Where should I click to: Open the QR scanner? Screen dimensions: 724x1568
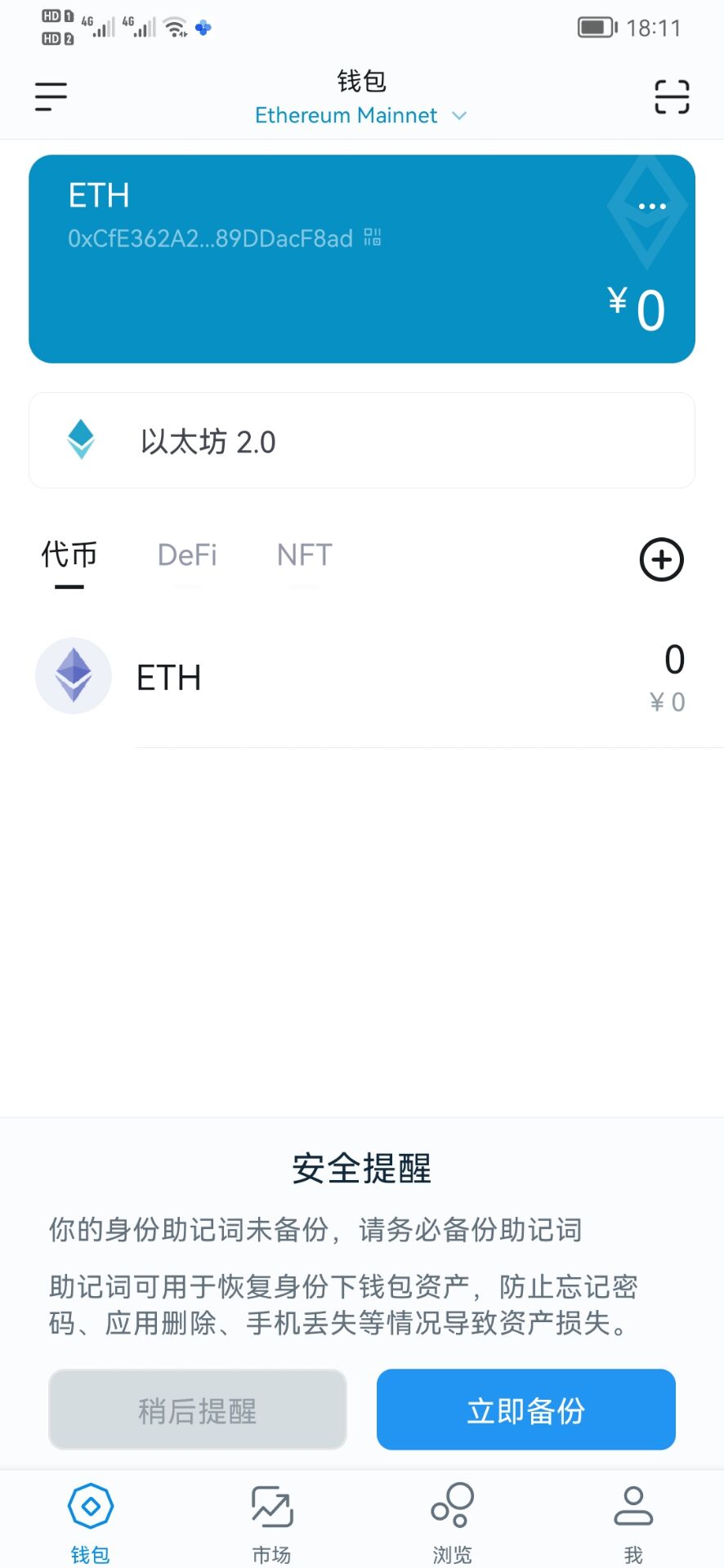(672, 96)
